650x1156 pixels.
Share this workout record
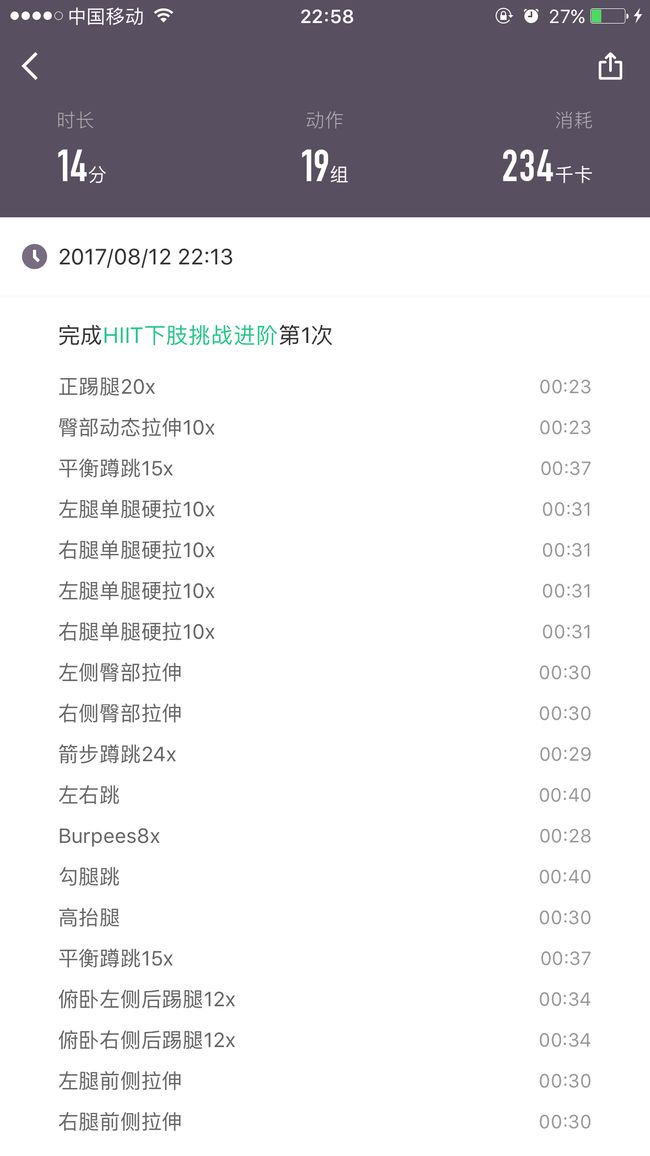click(609, 66)
